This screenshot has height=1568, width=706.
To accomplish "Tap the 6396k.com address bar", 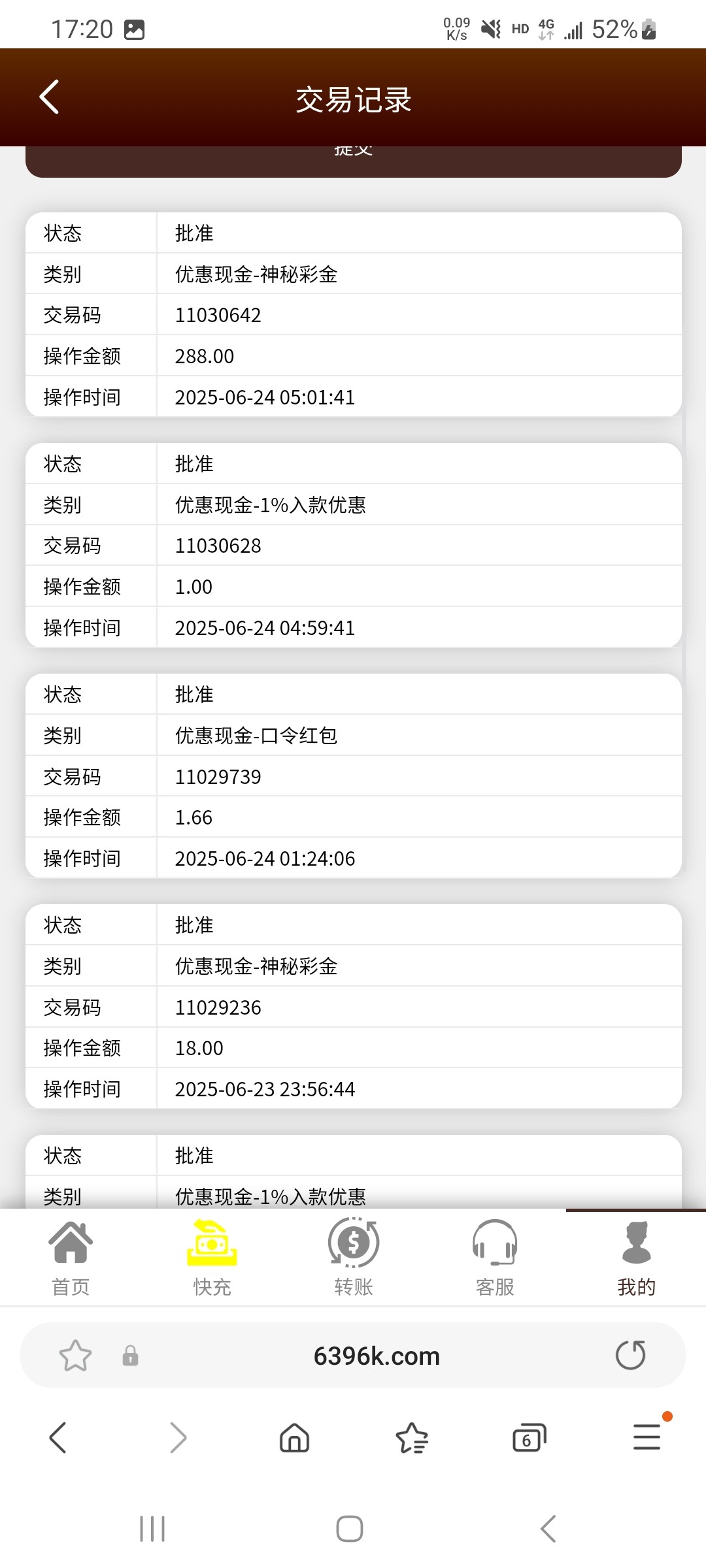I will coord(377,1356).
